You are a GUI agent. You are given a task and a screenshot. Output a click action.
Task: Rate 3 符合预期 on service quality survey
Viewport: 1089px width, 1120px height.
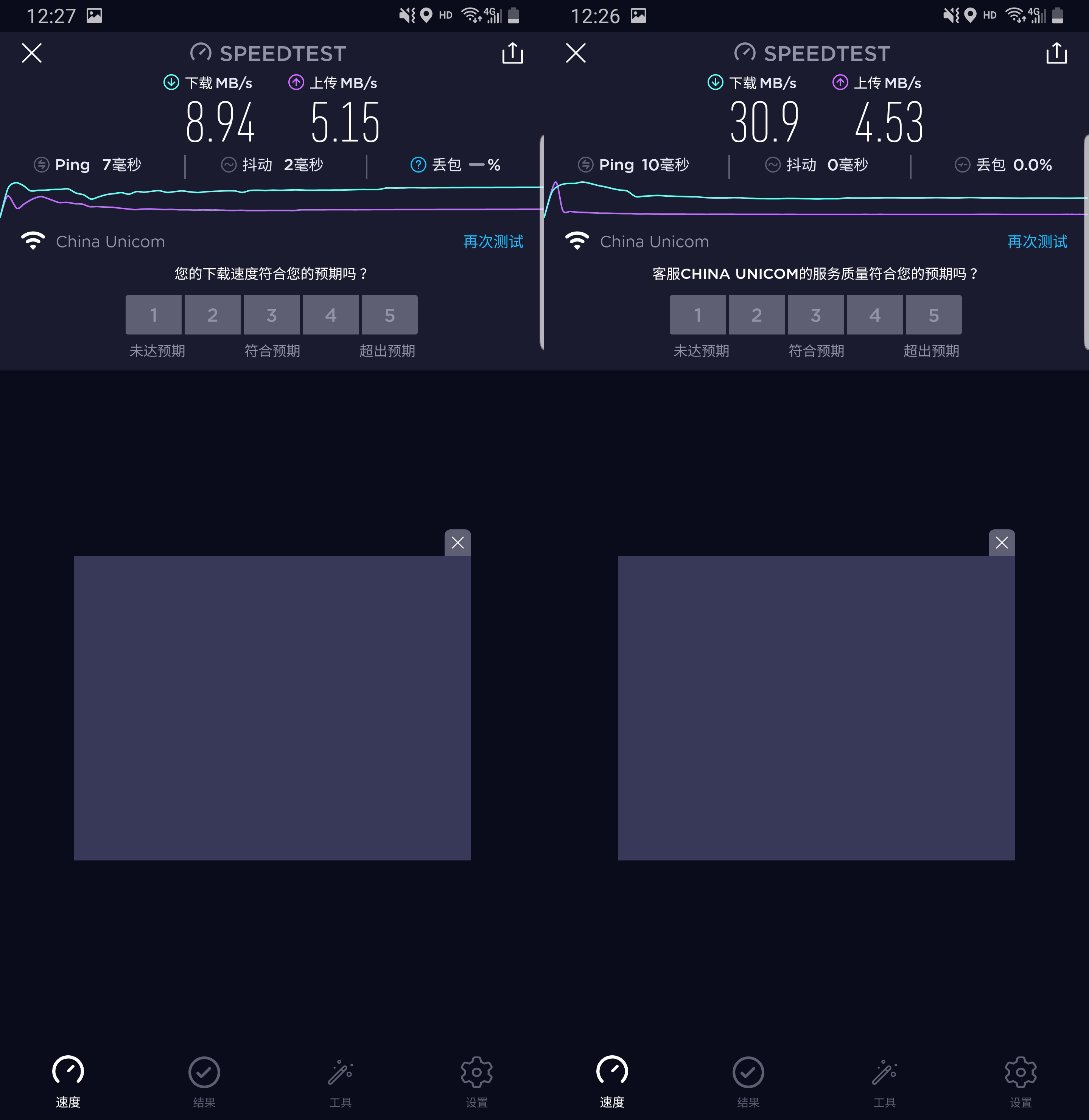815,314
